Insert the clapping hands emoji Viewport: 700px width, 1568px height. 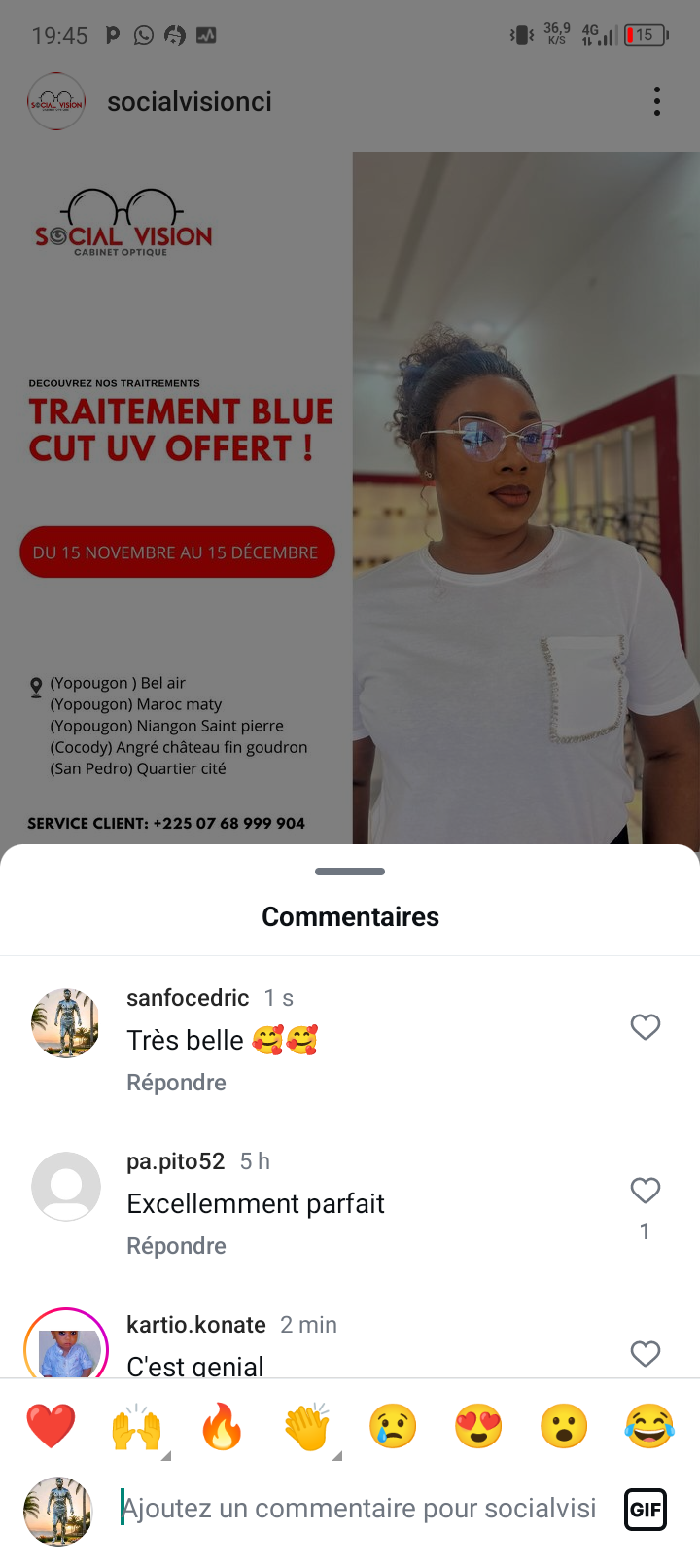click(307, 1427)
